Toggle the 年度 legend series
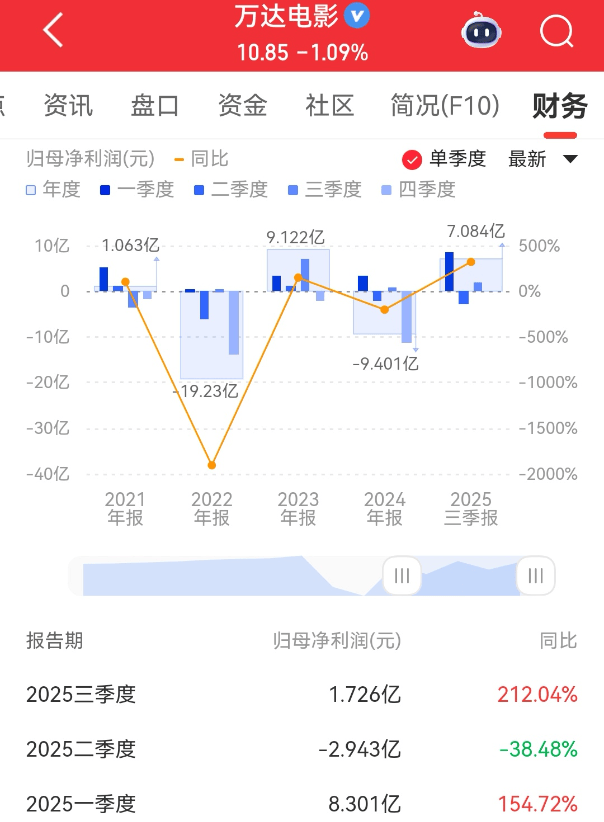The image size is (604, 822). 53,189
